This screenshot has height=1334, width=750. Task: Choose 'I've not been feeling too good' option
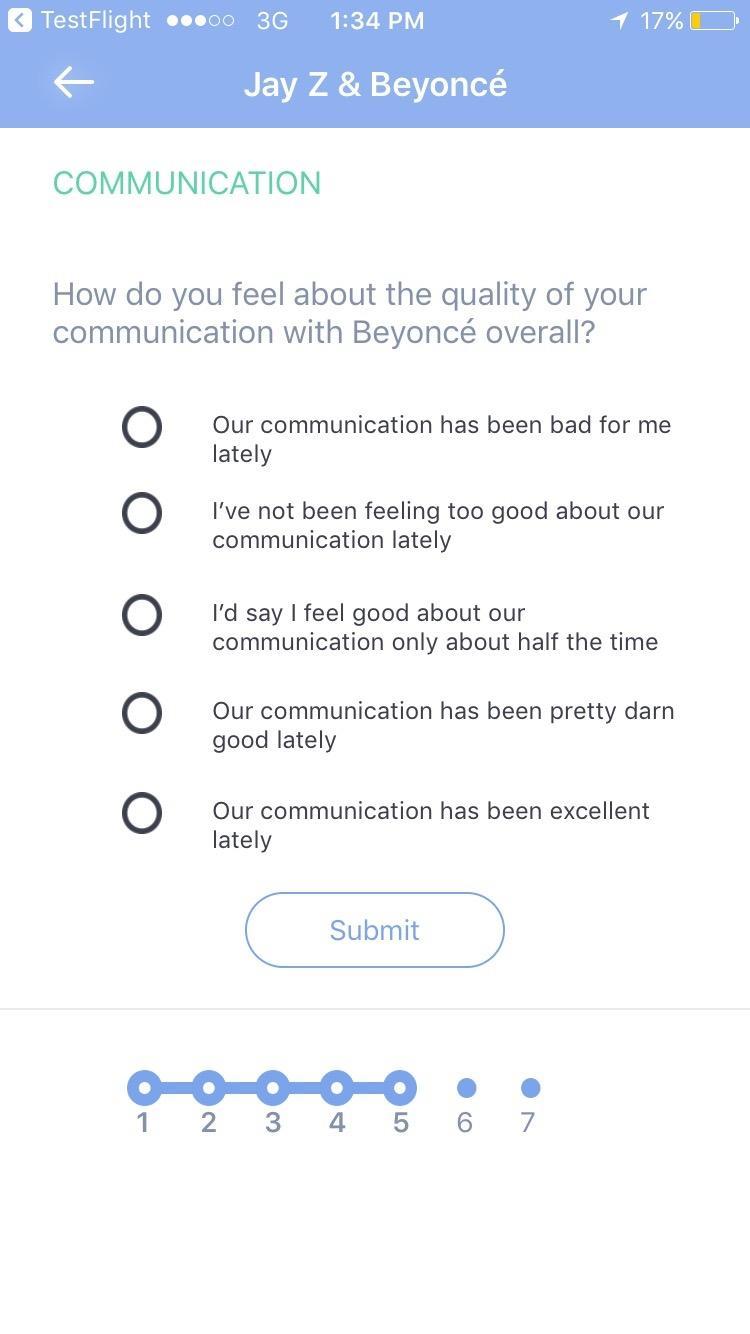click(x=142, y=513)
